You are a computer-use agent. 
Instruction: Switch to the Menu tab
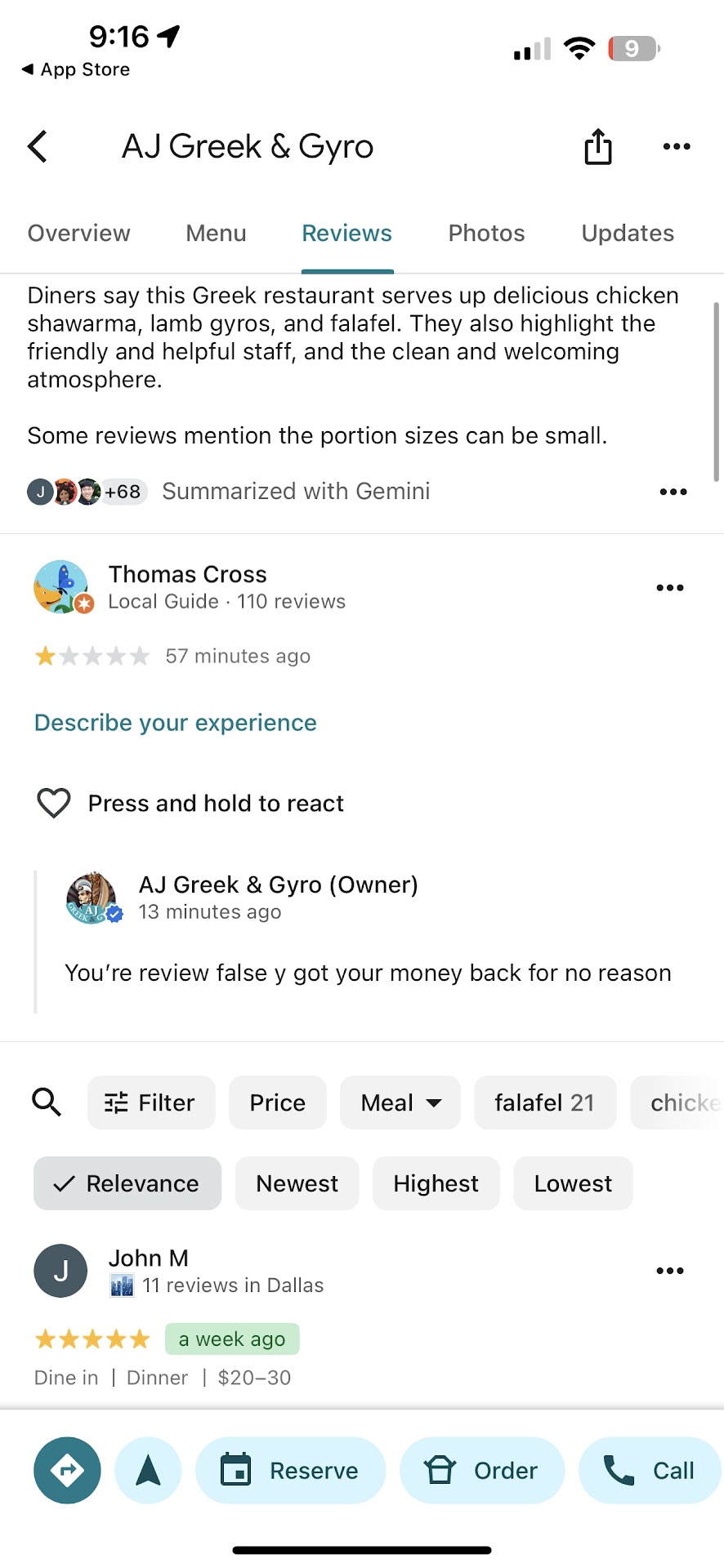(216, 234)
